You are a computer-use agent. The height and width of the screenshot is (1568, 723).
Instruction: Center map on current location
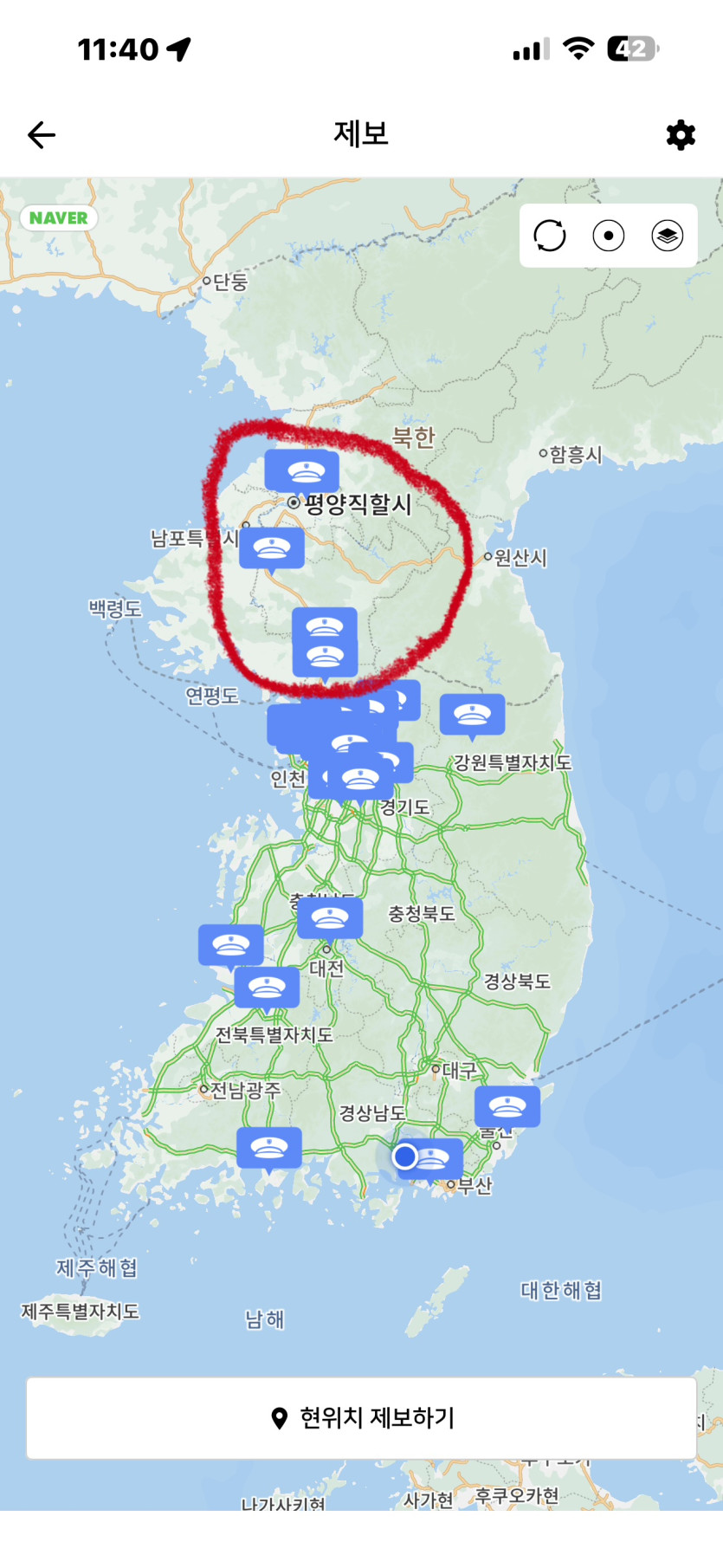pos(609,236)
